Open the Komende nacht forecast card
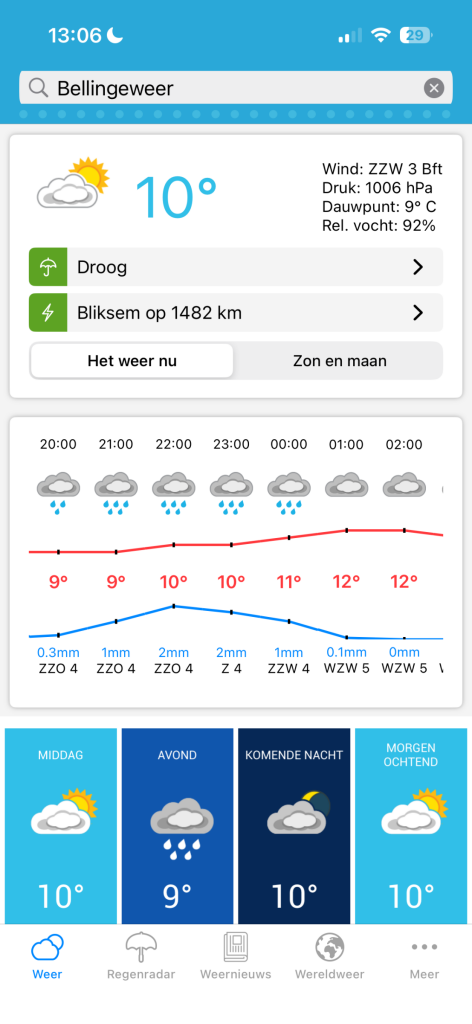The image size is (472, 1024). [294, 826]
